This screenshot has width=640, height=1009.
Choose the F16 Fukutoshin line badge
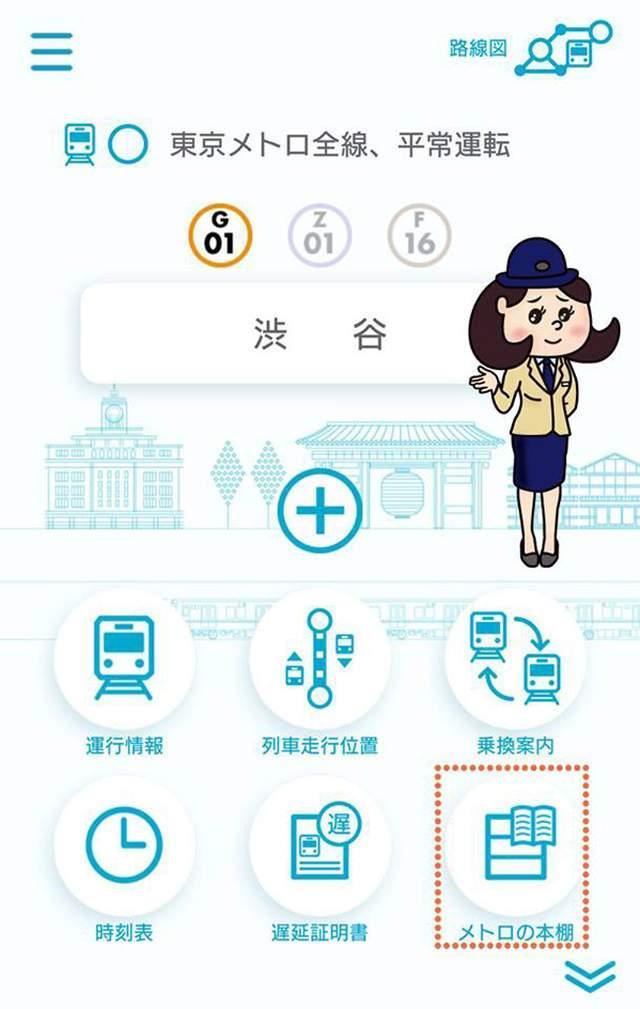[419, 235]
